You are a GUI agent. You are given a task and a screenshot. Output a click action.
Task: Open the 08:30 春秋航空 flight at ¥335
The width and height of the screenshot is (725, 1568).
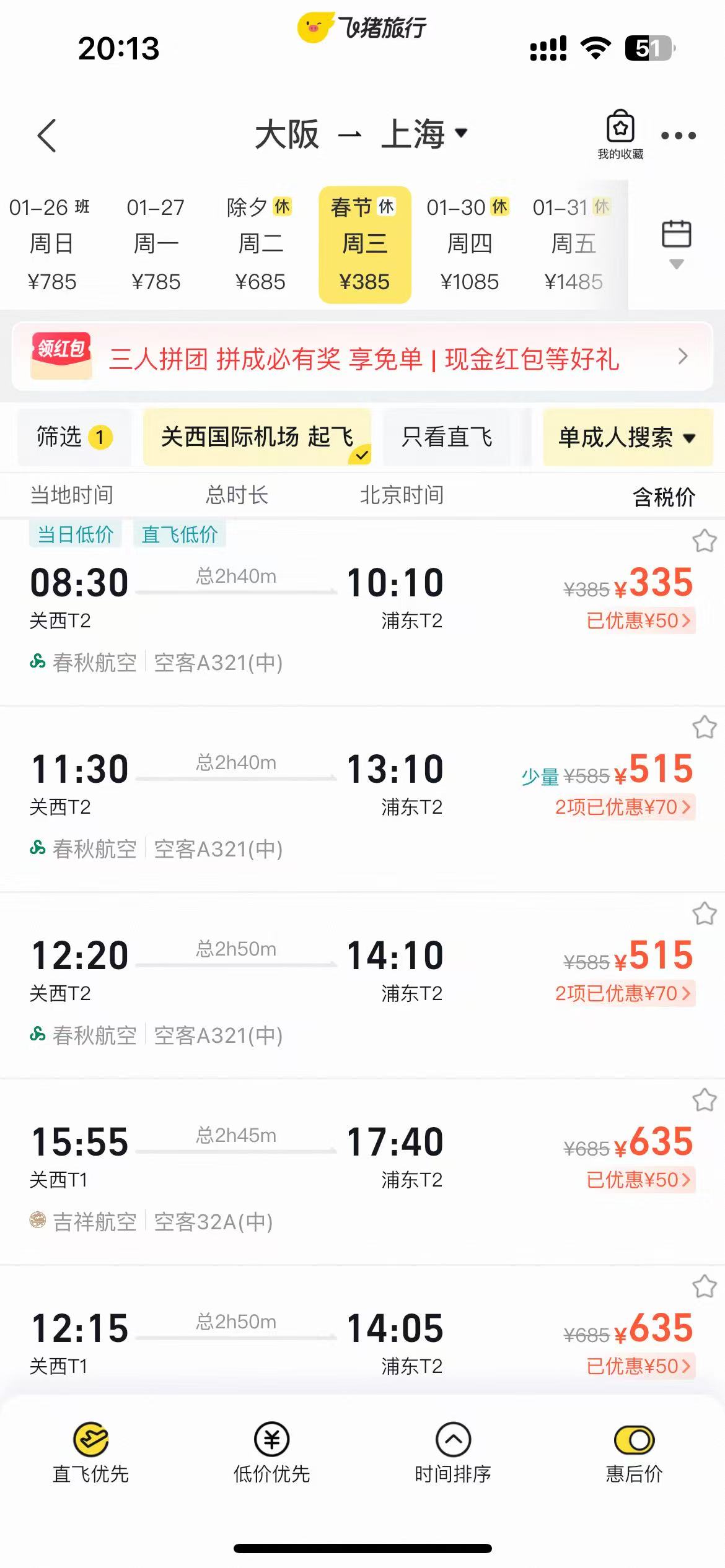362,613
